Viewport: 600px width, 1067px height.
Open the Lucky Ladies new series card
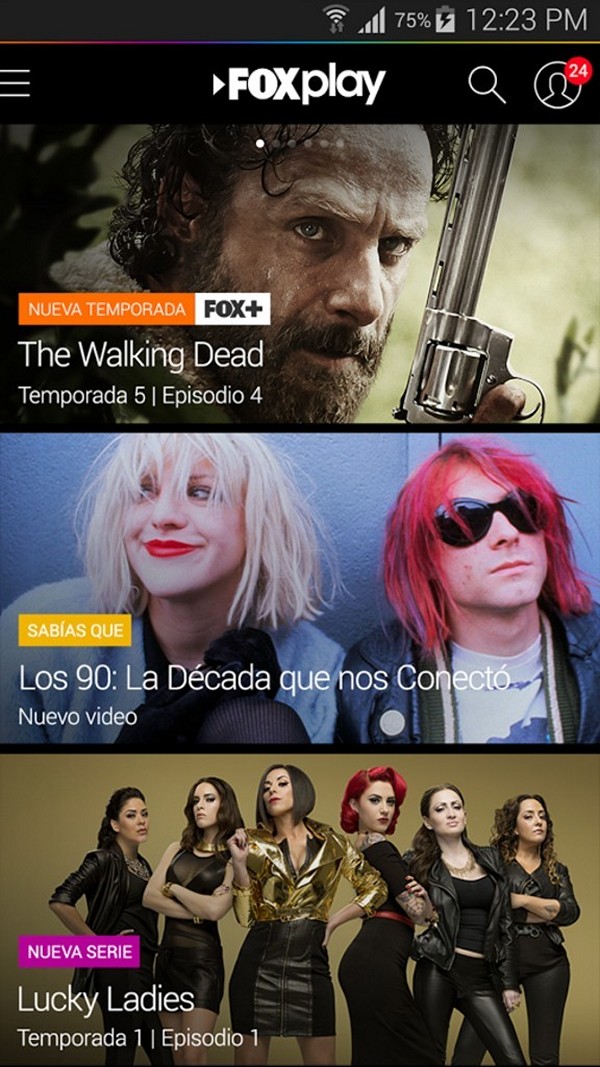(x=300, y=910)
